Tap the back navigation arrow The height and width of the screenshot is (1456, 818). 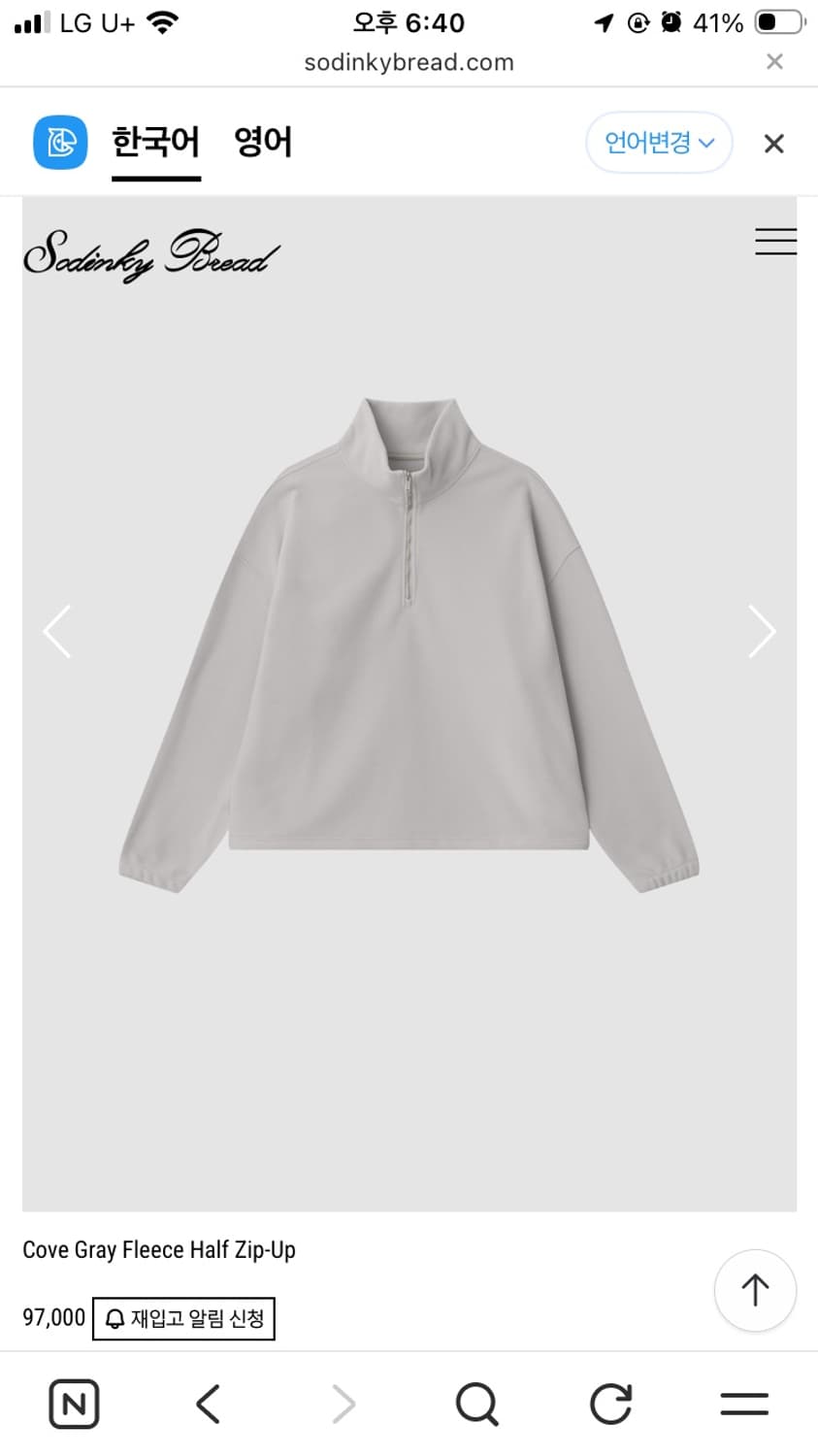tap(206, 1404)
